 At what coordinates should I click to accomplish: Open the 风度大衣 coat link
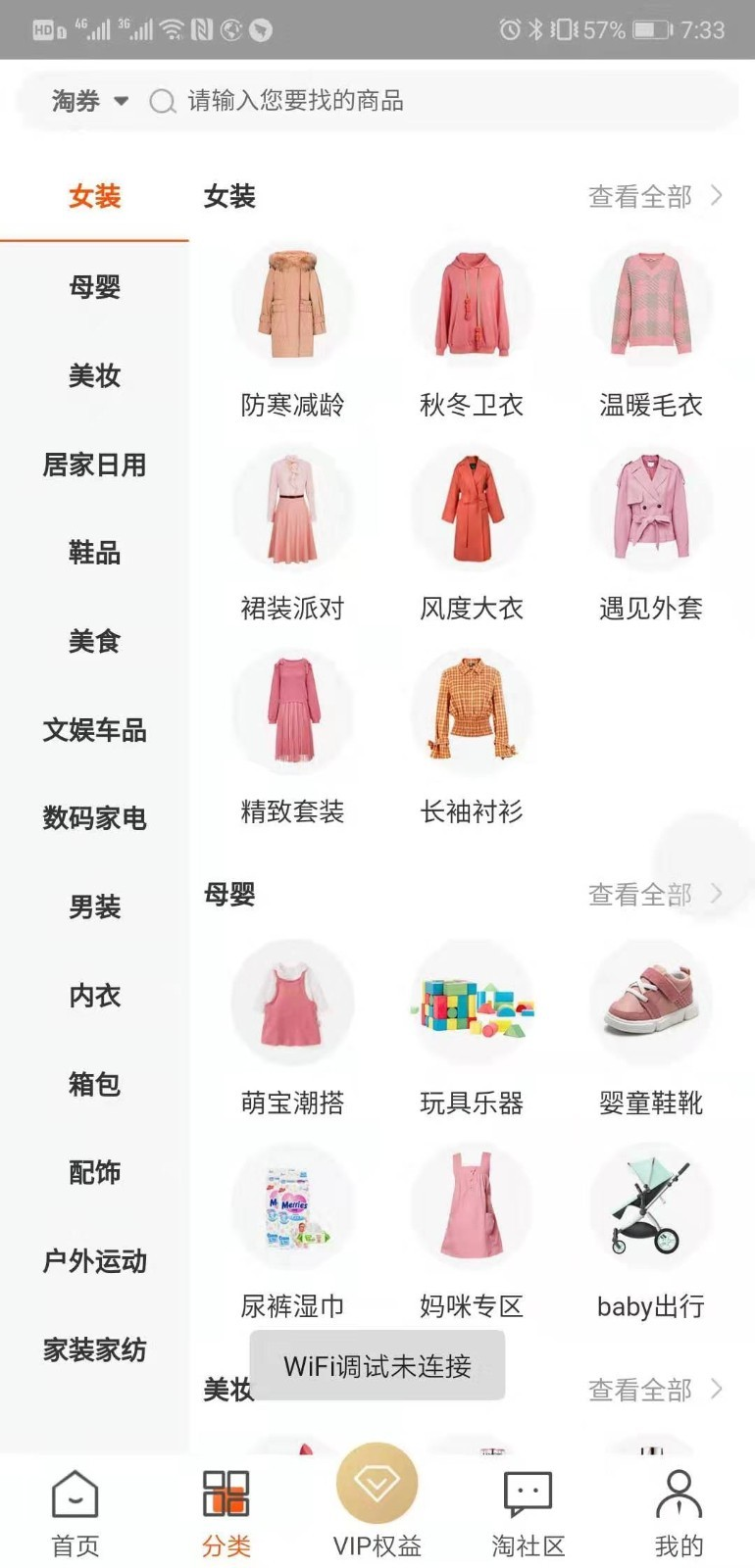pos(473,510)
